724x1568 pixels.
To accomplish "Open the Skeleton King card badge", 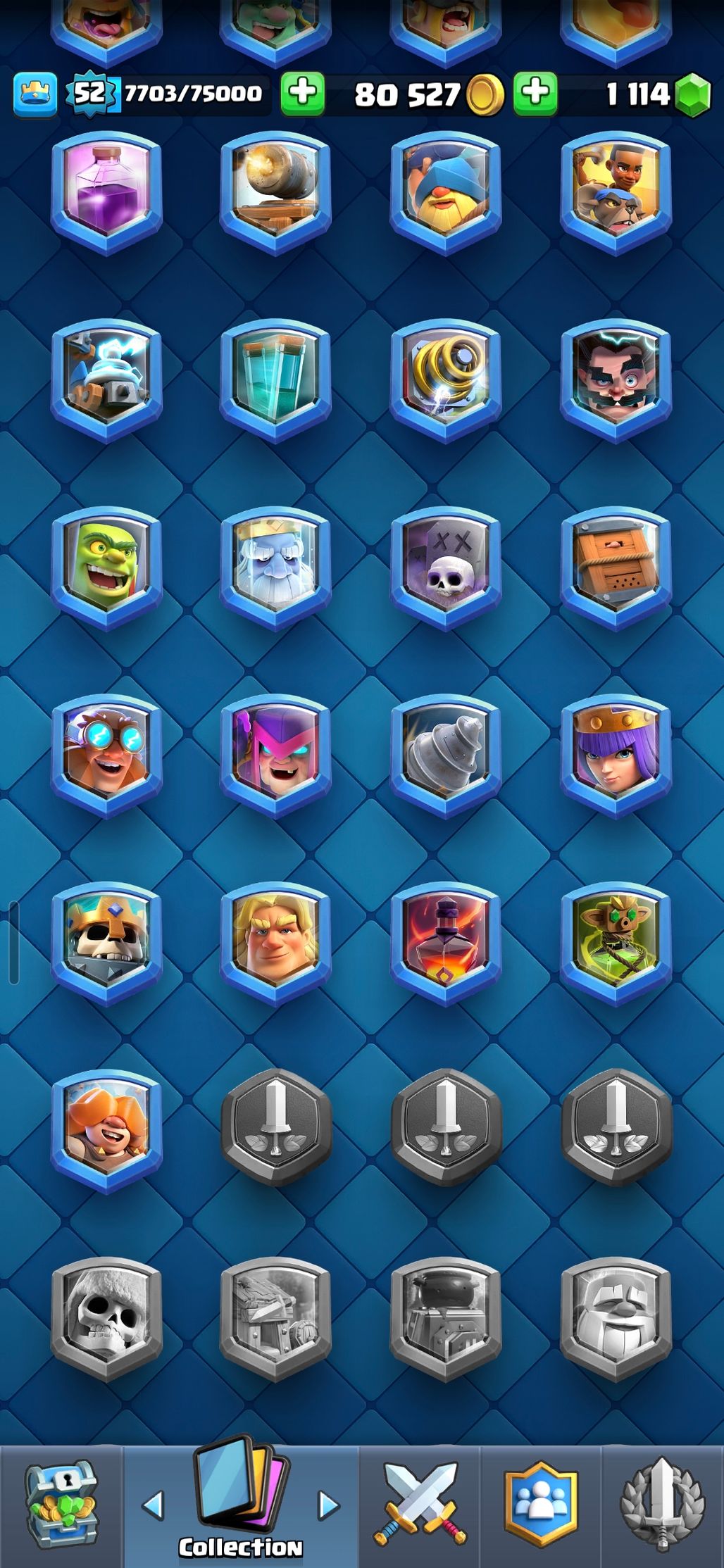I will click(x=106, y=941).
